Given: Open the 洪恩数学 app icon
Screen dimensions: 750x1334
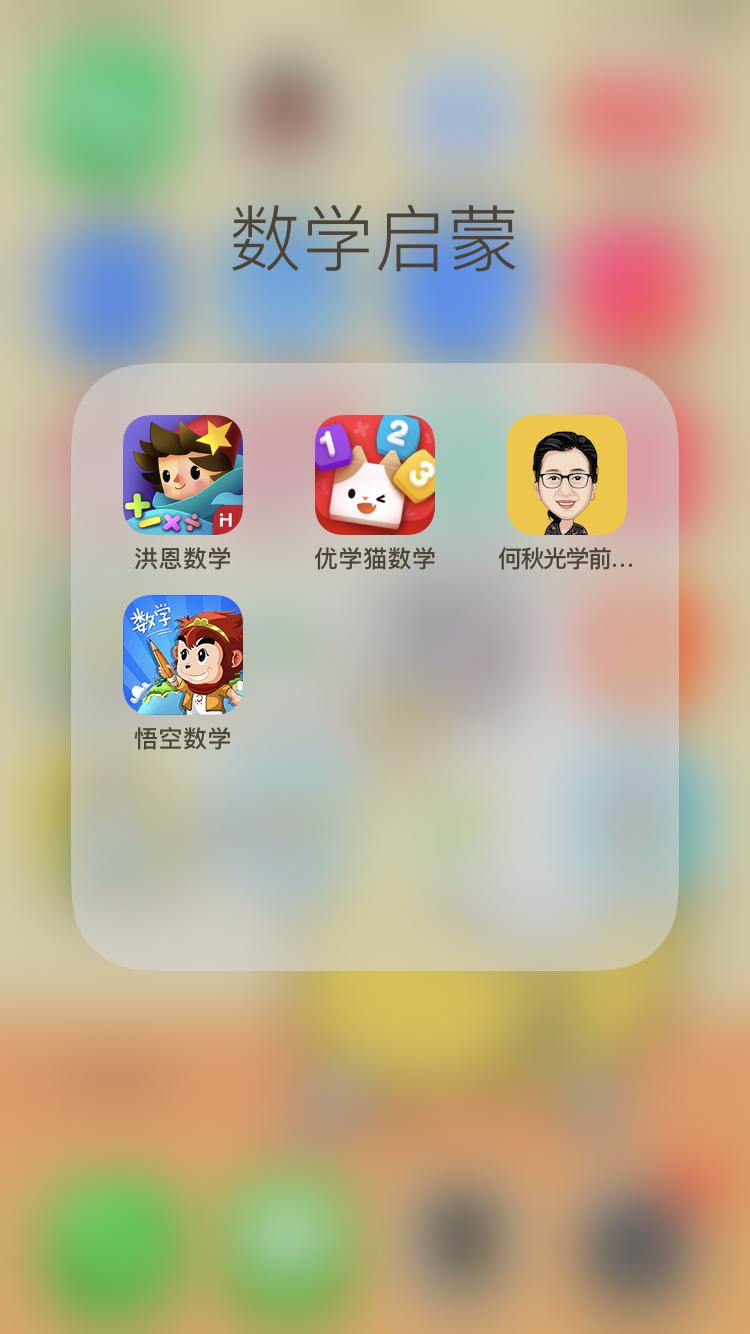Looking at the screenshot, I should 183,475.
